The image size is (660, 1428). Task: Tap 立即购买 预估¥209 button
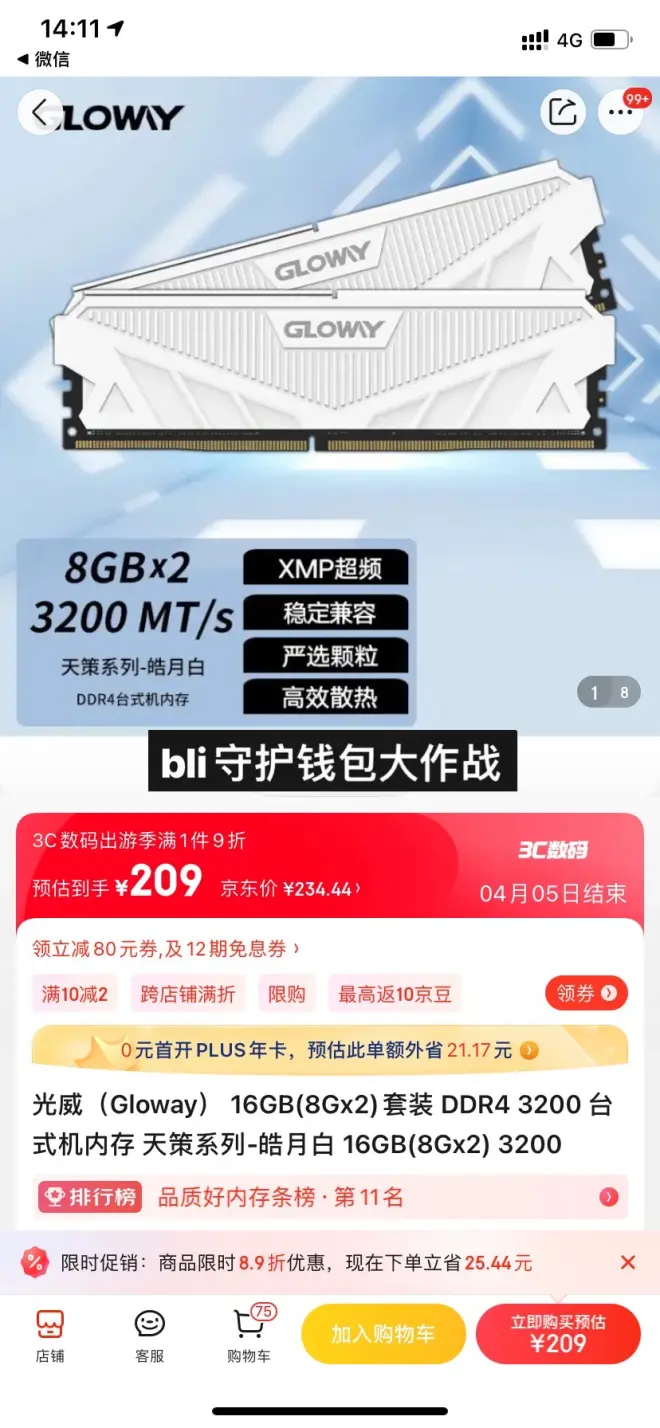(558, 1334)
